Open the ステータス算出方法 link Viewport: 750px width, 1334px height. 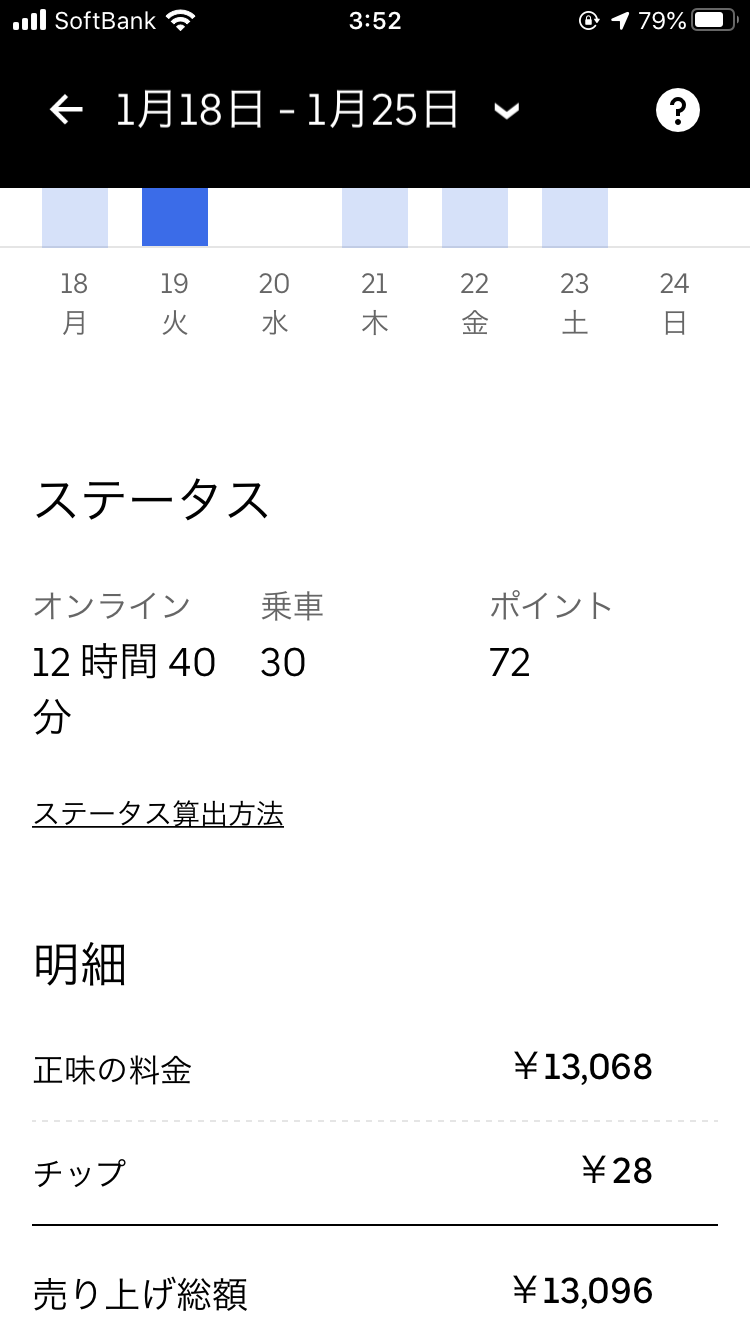click(x=158, y=814)
